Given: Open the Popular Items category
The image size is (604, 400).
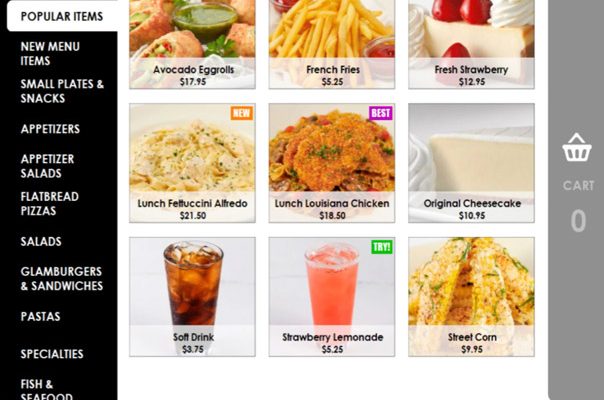Looking at the screenshot, I should (x=60, y=16).
